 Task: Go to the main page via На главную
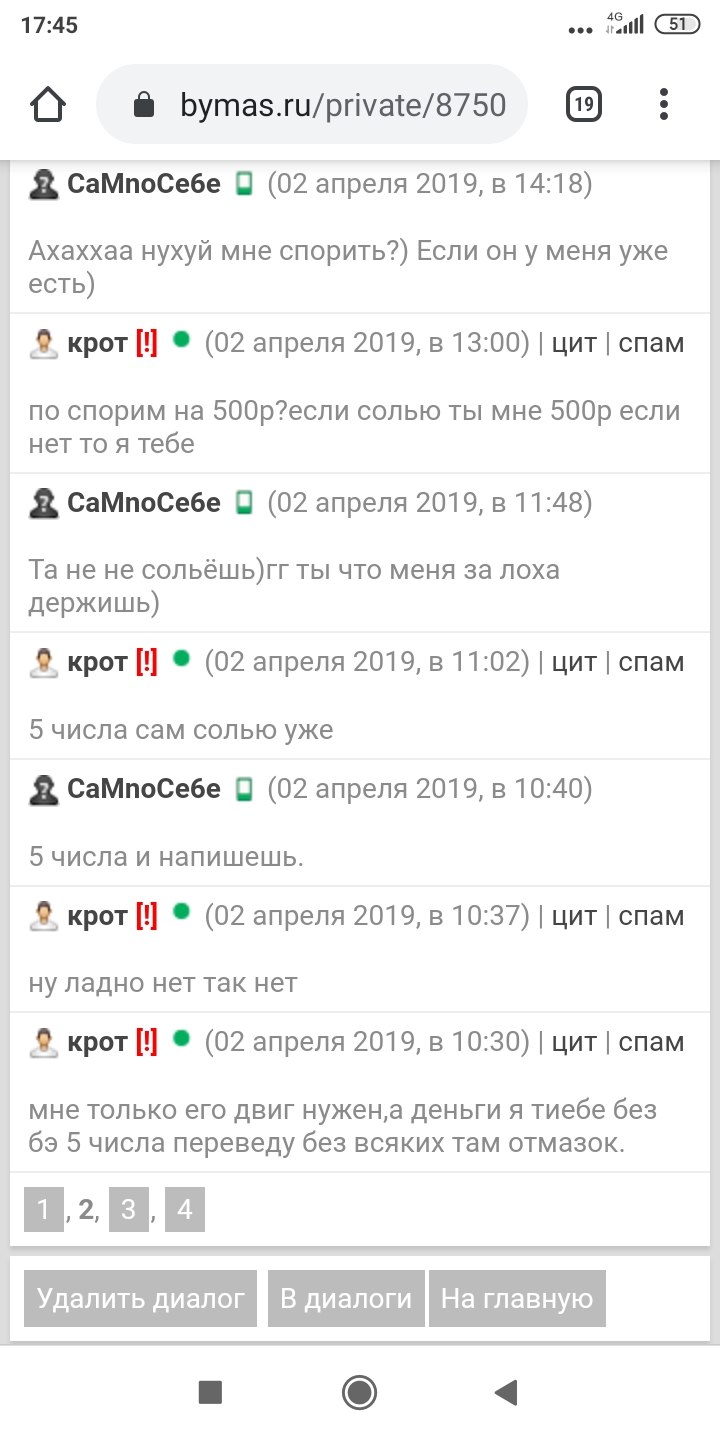point(517,1298)
